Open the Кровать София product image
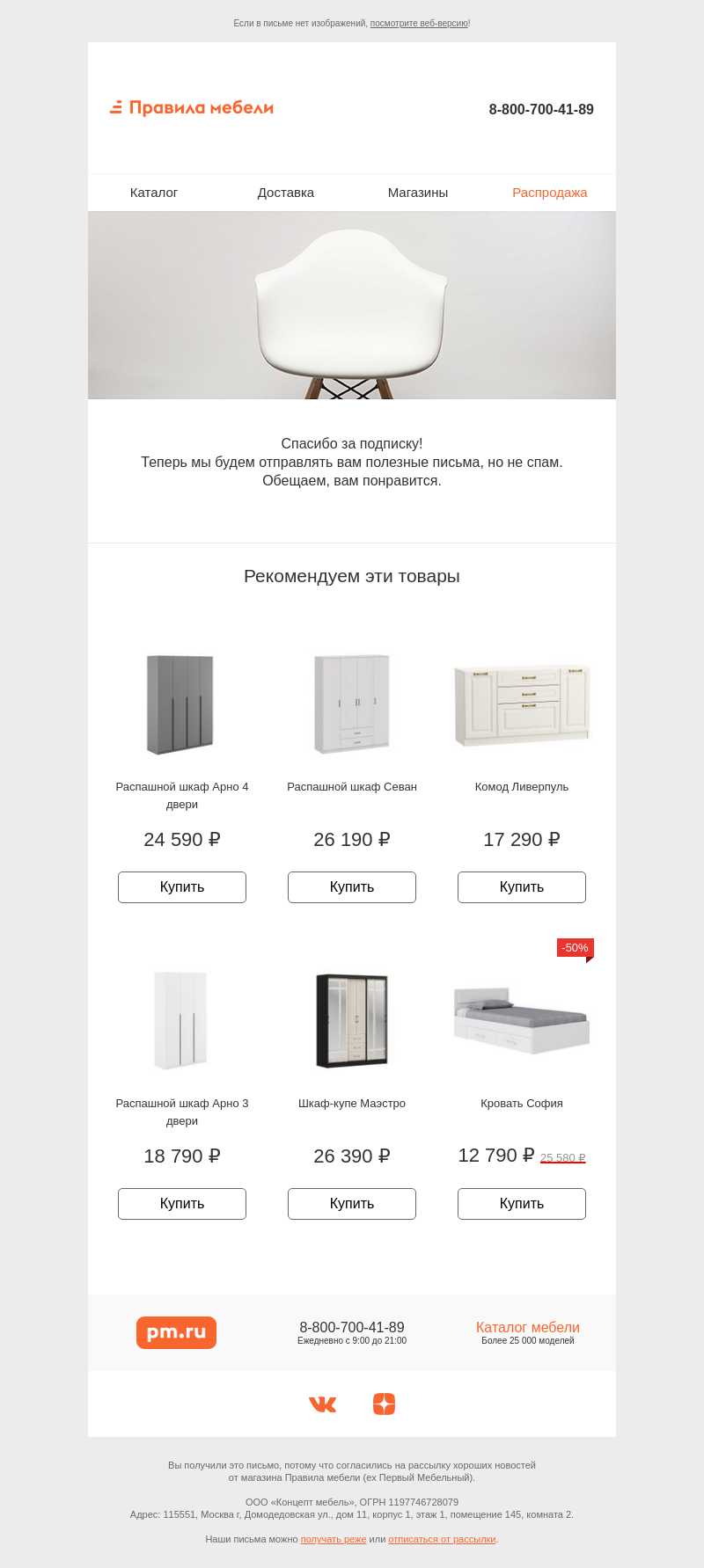Viewport: 704px width, 1568px height. coord(522,1020)
